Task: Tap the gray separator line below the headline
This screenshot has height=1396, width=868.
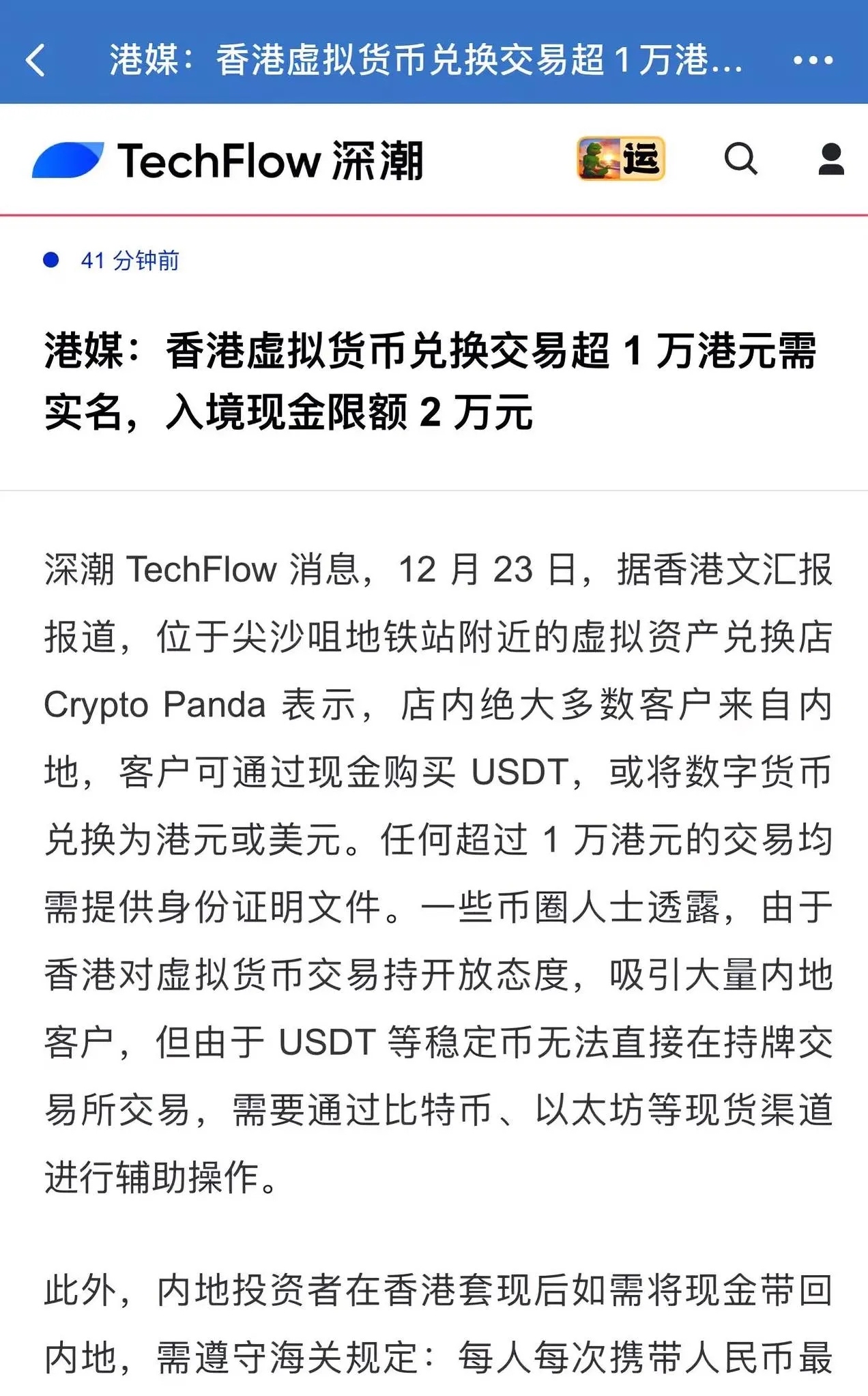Action: (x=434, y=489)
